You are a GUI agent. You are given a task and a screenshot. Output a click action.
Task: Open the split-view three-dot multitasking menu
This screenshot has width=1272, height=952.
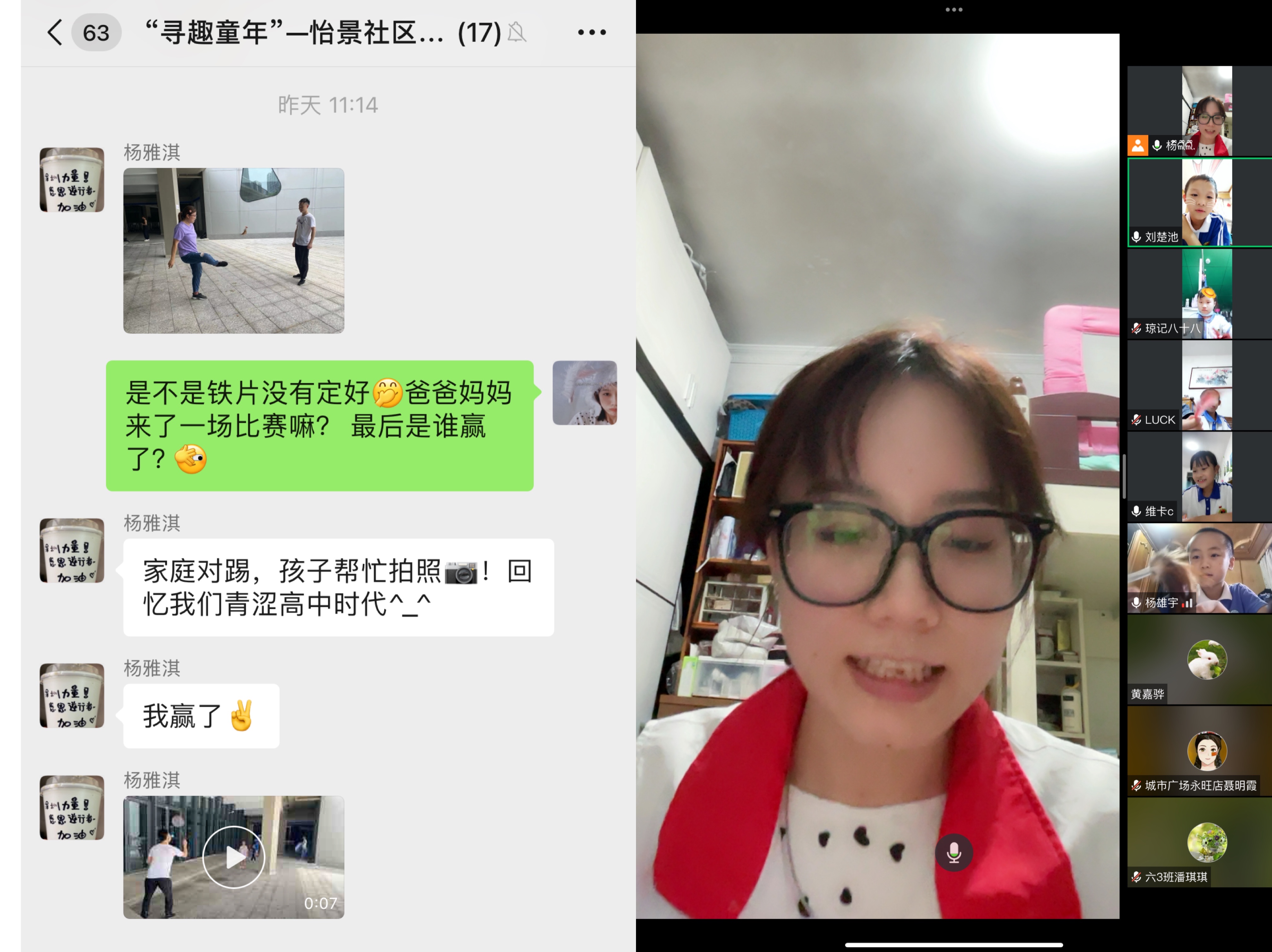coord(953,9)
